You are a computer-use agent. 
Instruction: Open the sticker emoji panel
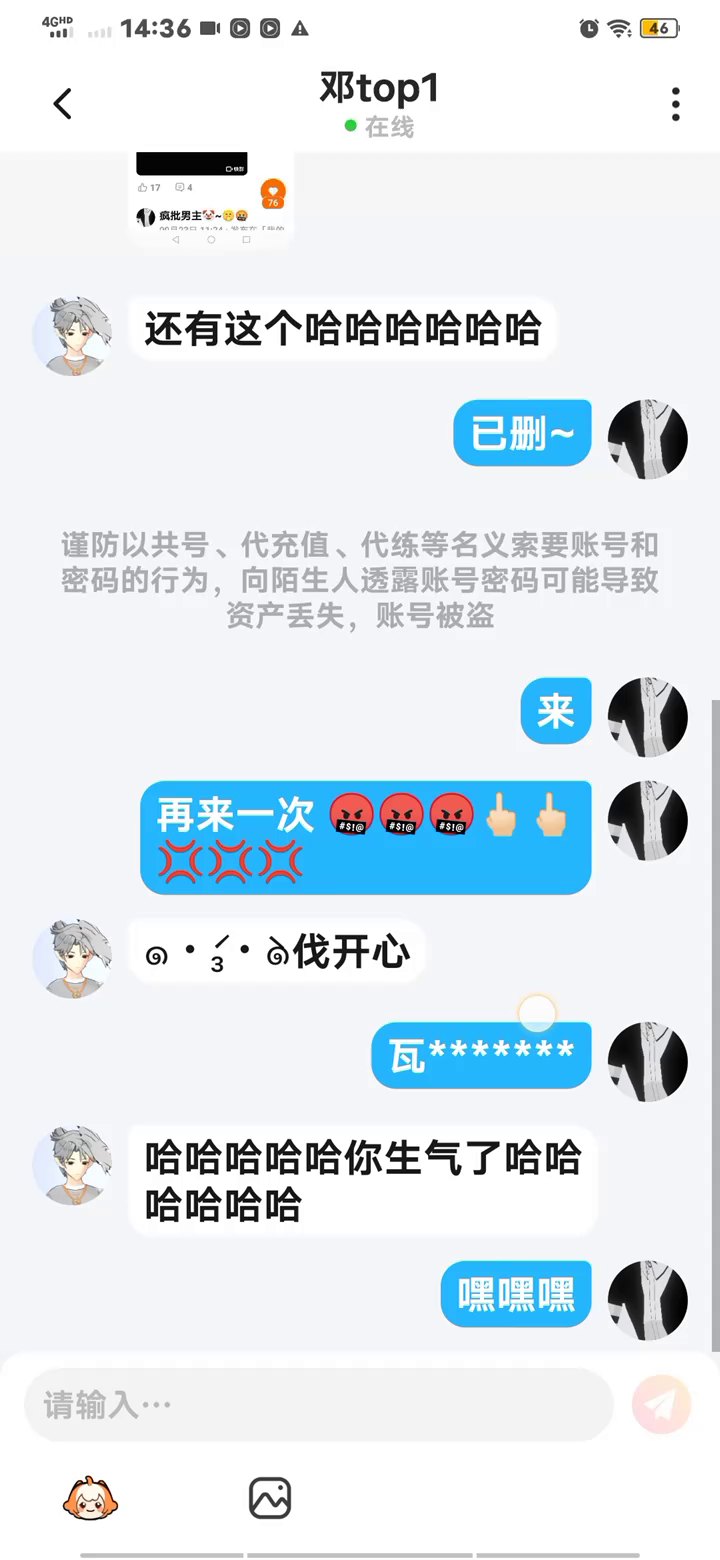pos(90,1498)
